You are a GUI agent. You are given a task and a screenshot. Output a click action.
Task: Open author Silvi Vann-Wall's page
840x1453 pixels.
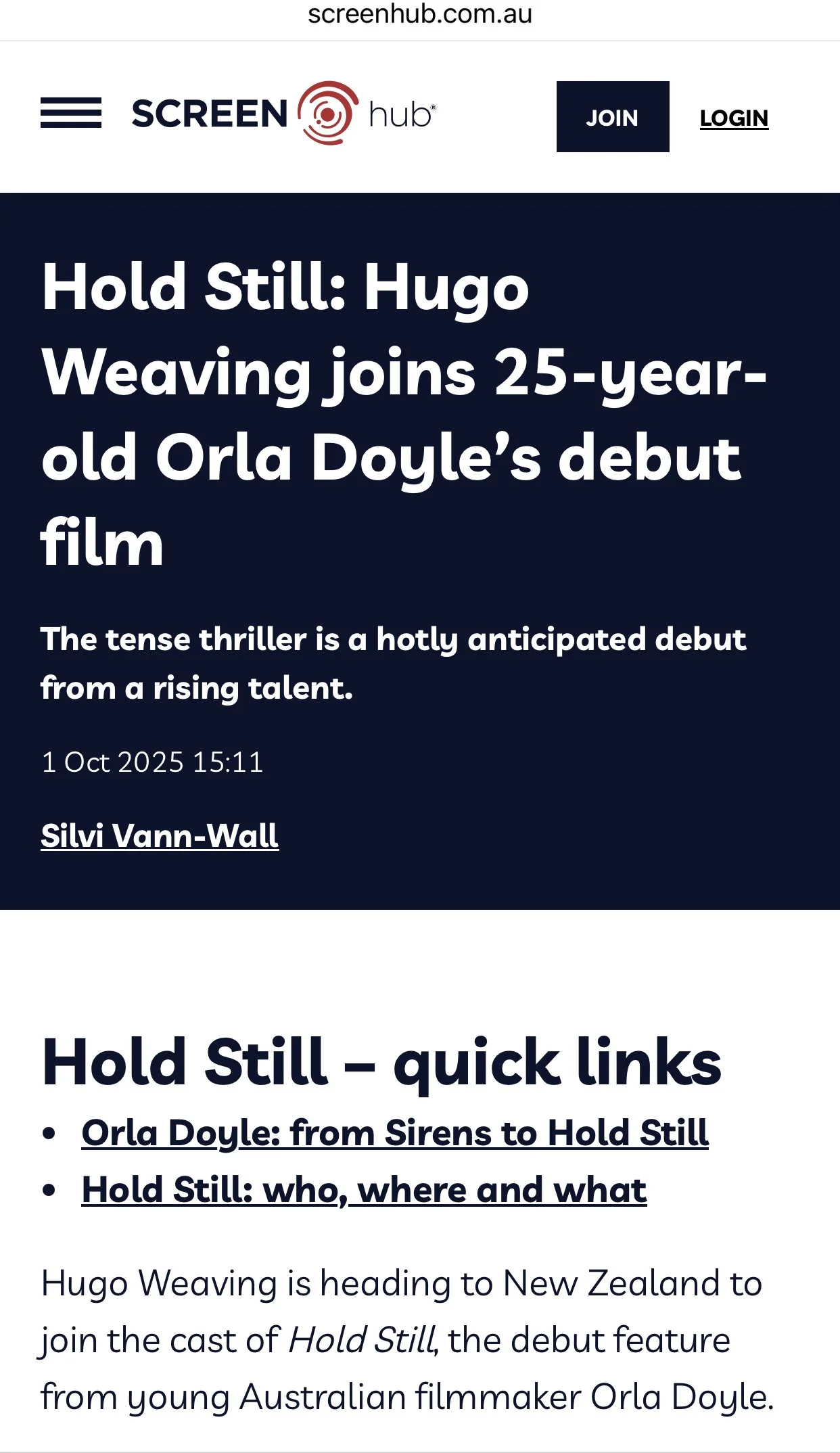(160, 835)
